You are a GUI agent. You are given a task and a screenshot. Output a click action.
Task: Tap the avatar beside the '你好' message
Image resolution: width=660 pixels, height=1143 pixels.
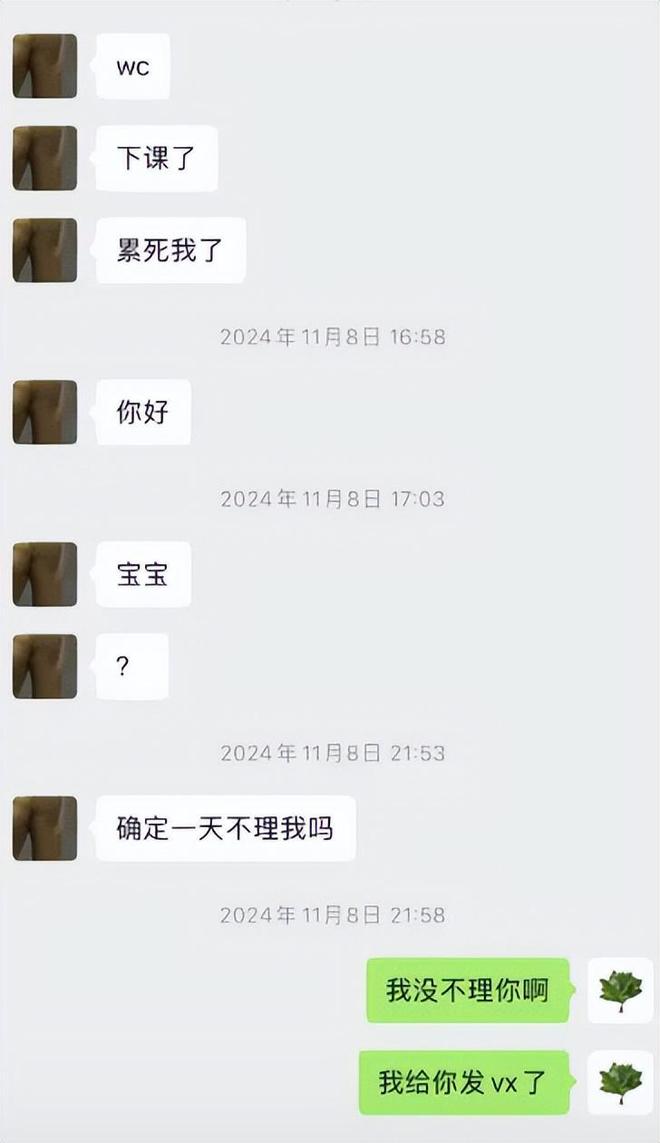coord(45,412)
